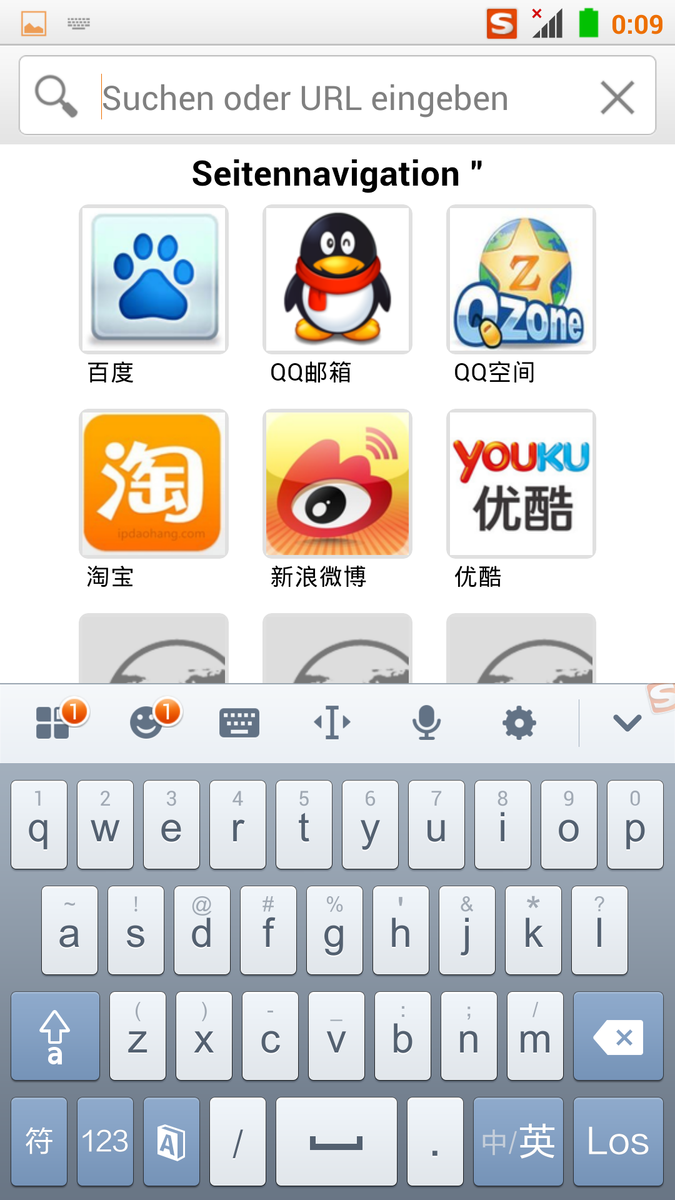Tap the backspace key
The image size is (675, 1200).
(x=618, y=1036)
